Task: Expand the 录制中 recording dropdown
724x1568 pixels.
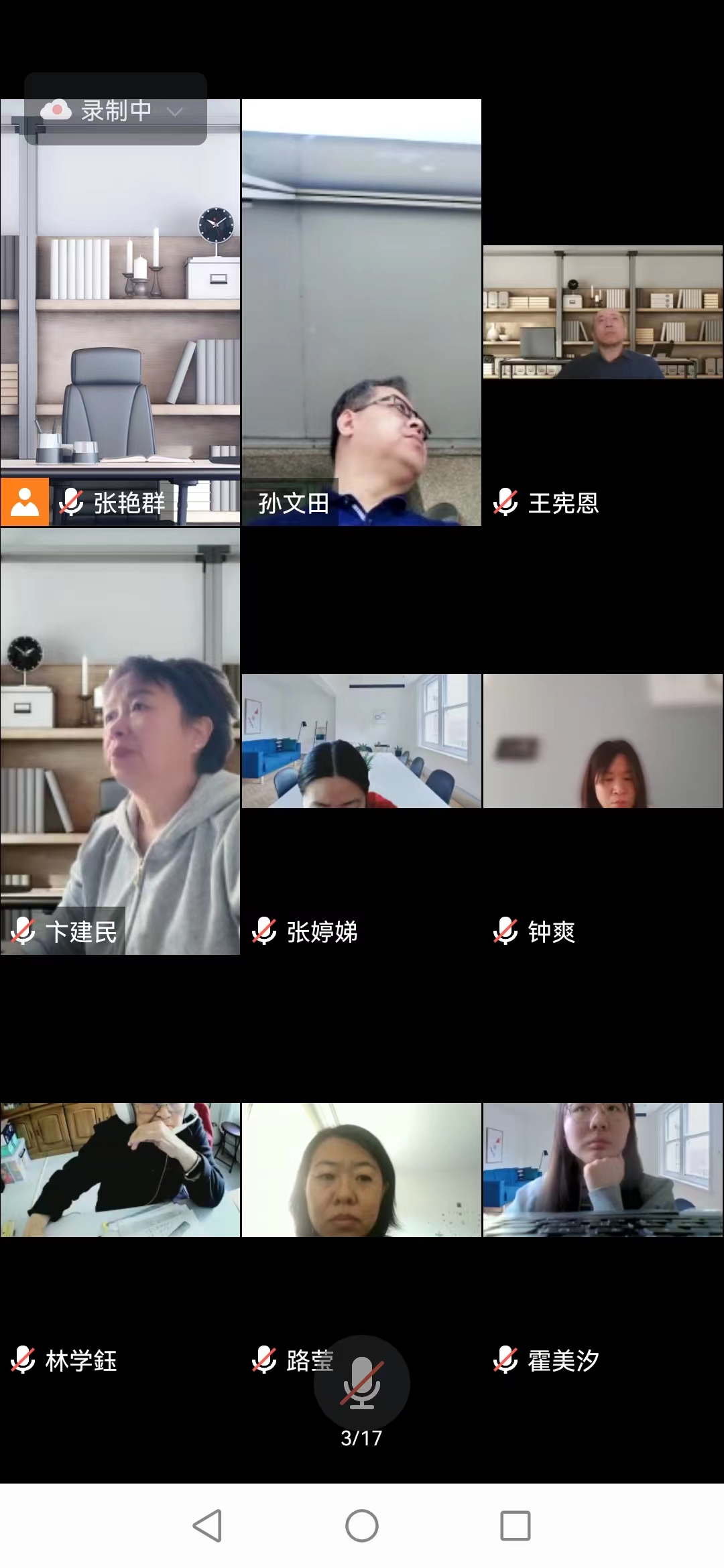Action: point(174,111)
